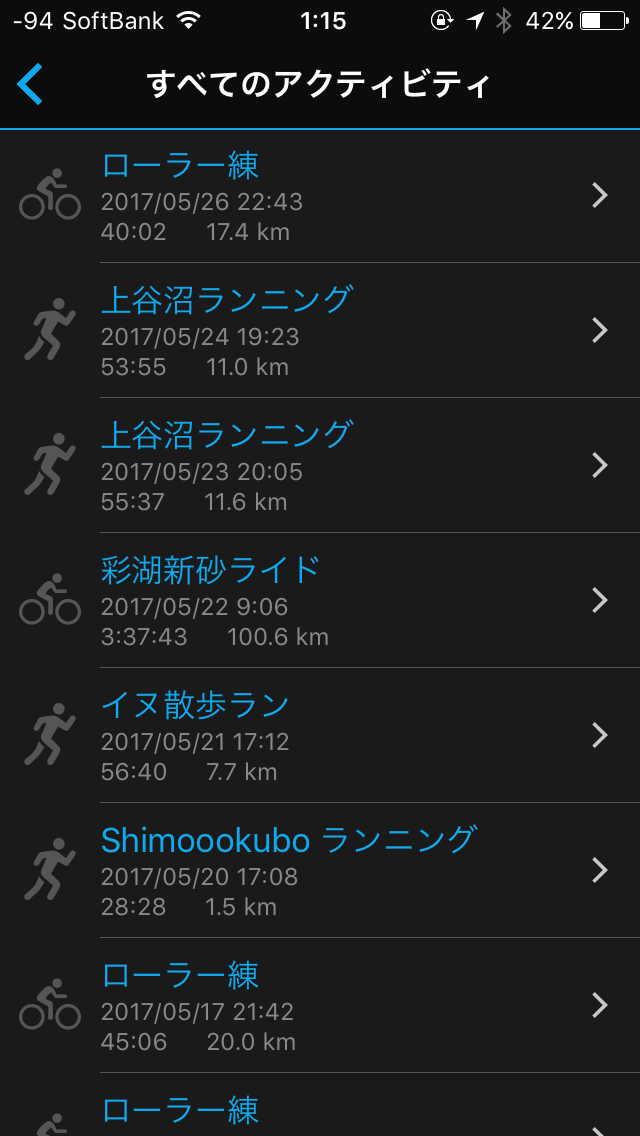Open 上谷沼ランニング activity from 2017/05/24
The width and height of the screenshot is (640, 1136).
click(x=320, y=331)
